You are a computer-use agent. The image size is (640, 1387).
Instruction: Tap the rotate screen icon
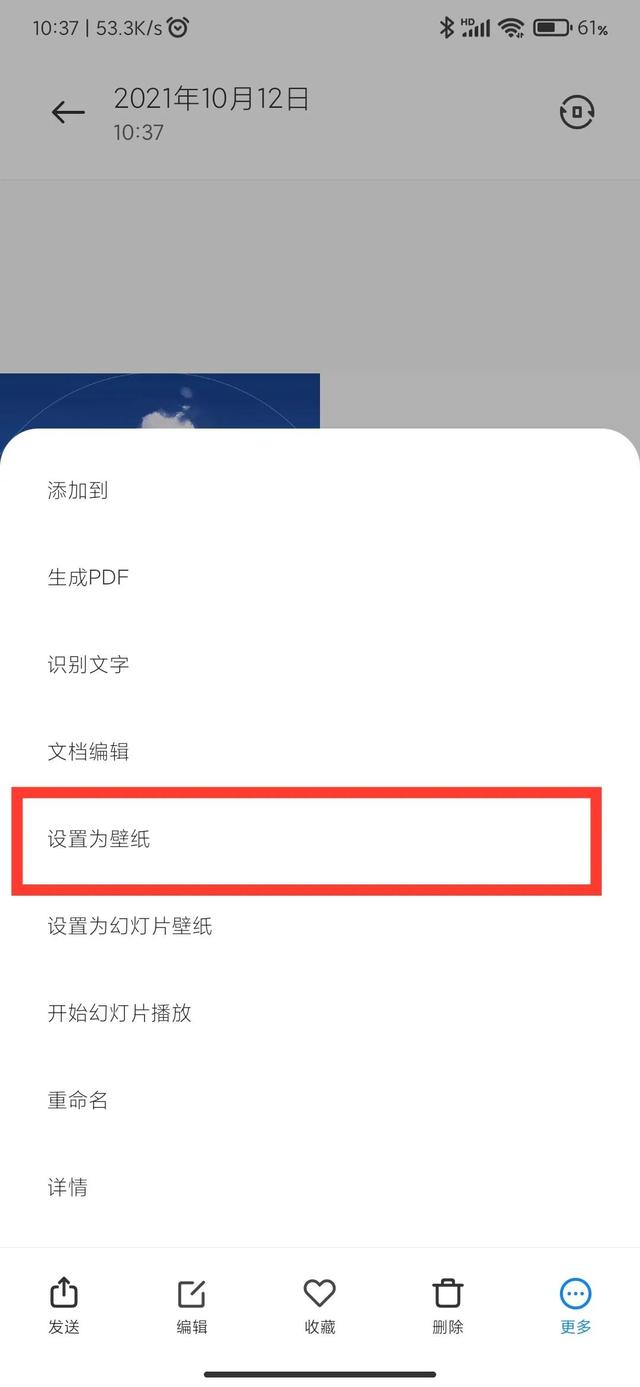coord(577,113)
